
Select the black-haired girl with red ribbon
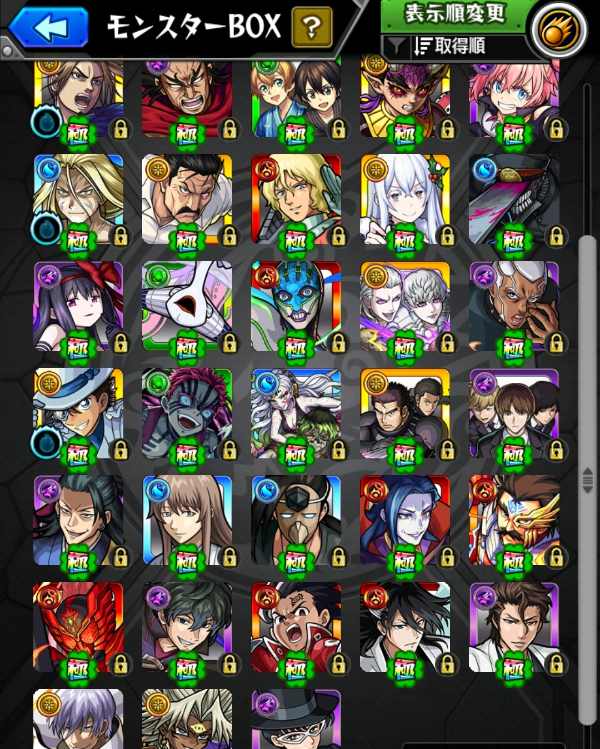[x=78, y=305]
